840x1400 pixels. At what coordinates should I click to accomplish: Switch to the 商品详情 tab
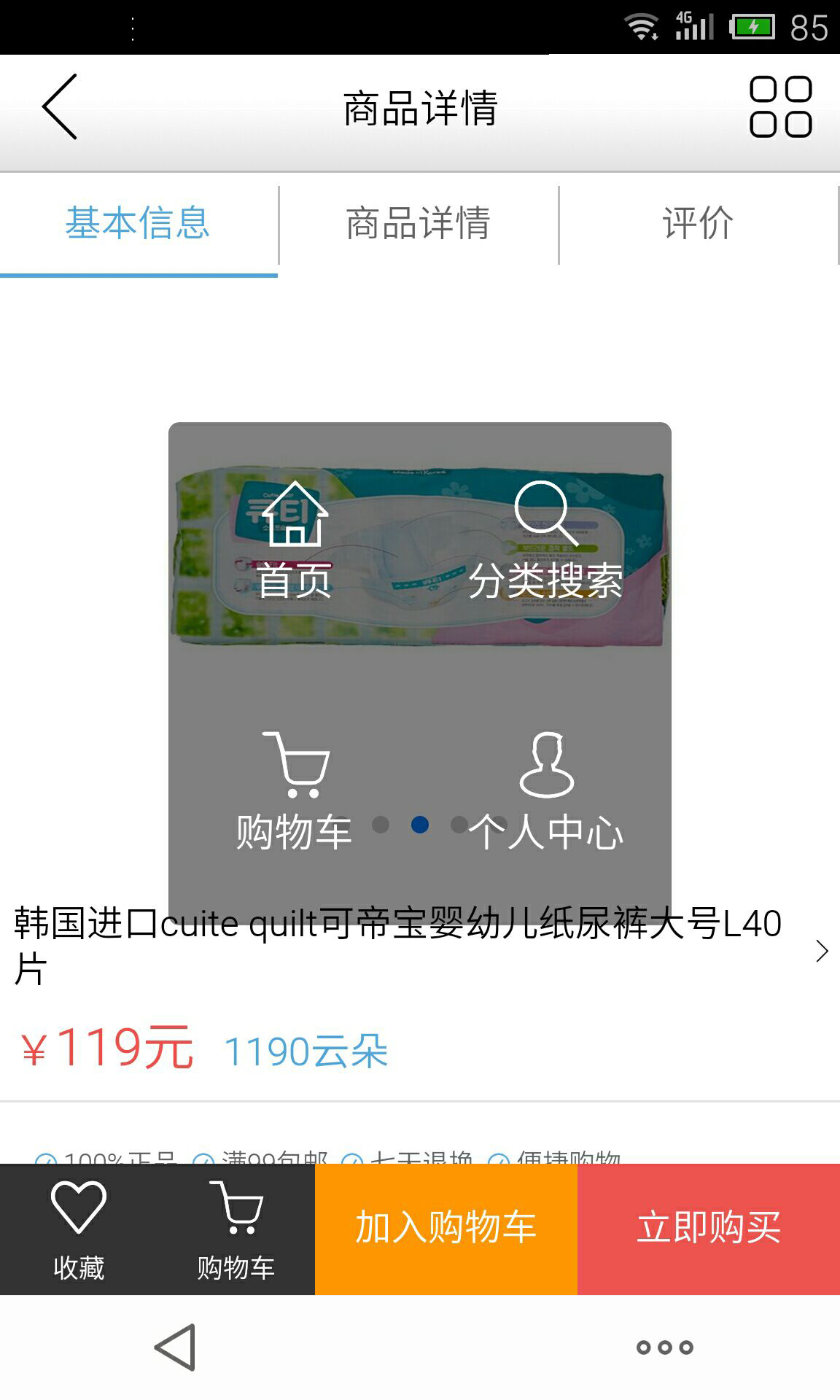tap(418, 224)
